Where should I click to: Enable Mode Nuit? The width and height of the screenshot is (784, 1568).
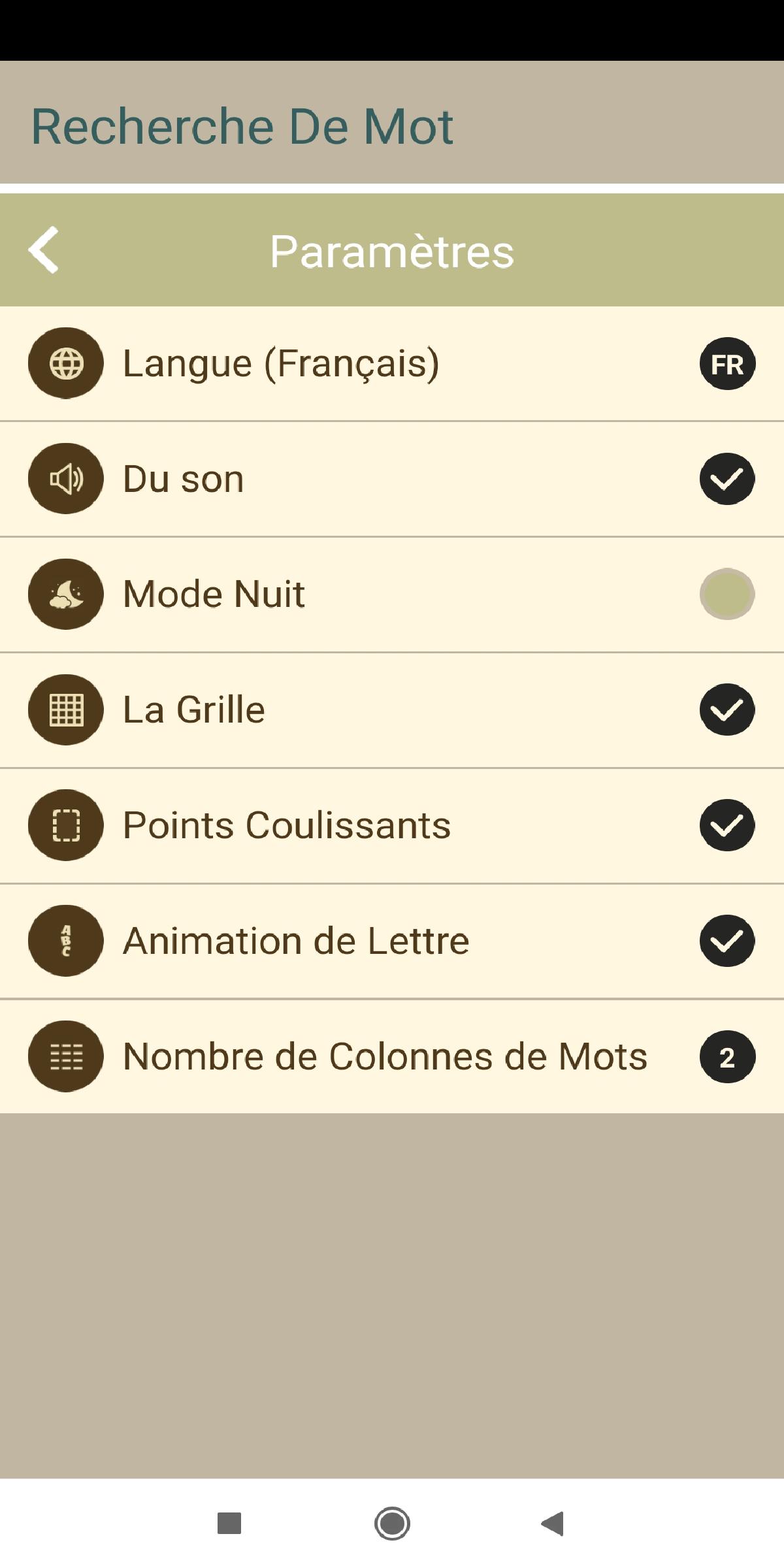click(727, 594)
